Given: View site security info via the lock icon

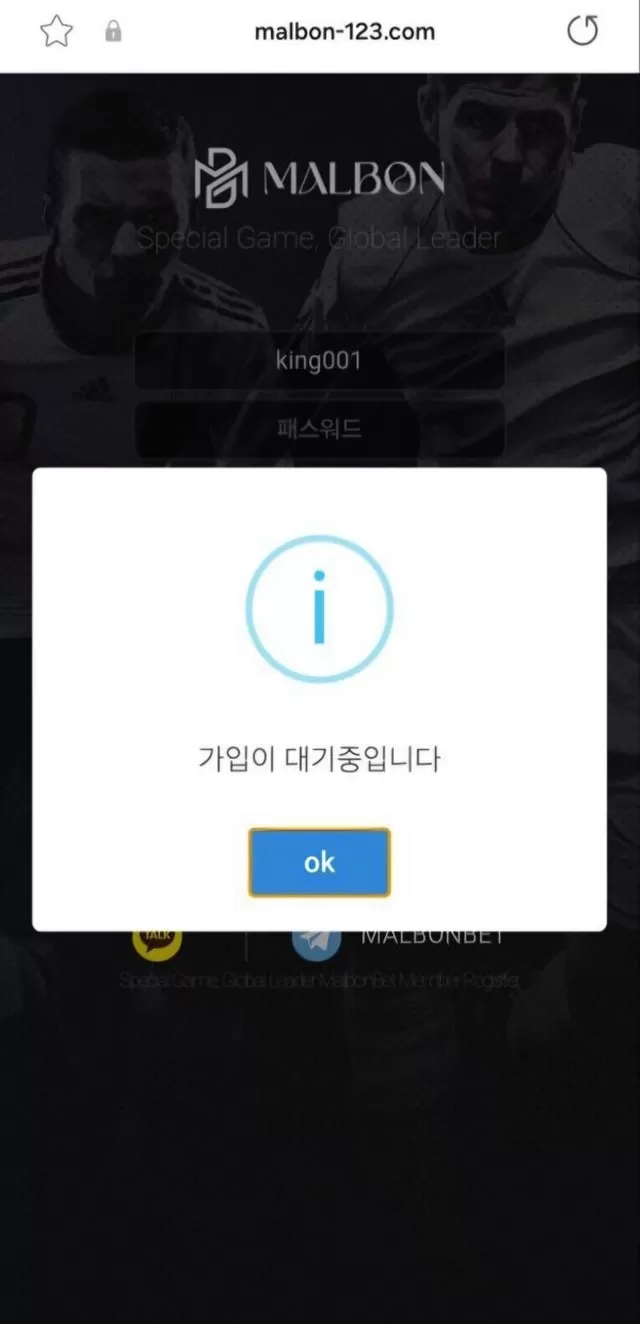Looking at the screenshot, I should pos(113,32).
